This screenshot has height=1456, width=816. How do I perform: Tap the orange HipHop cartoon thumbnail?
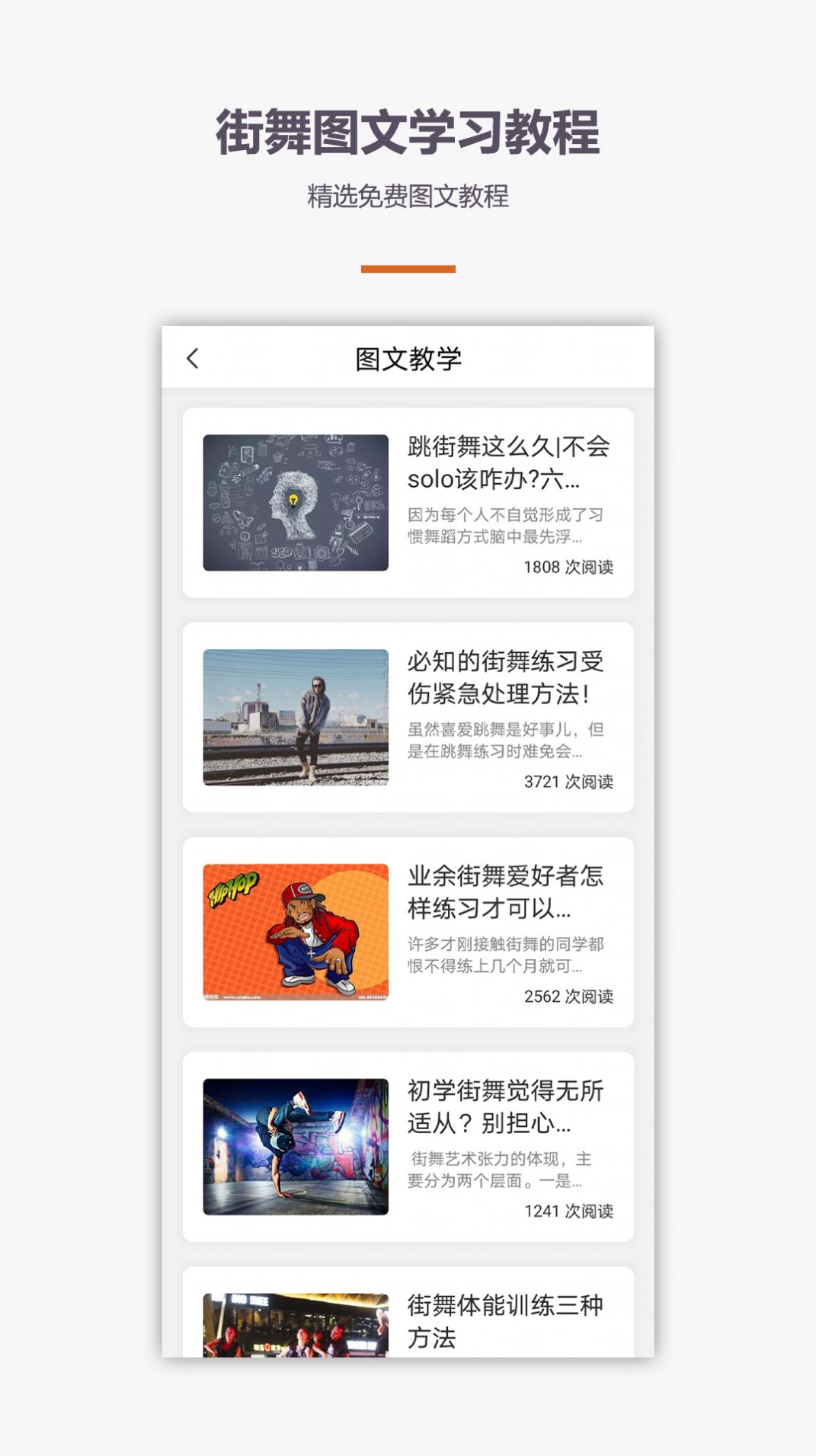[x=296, y=933]
